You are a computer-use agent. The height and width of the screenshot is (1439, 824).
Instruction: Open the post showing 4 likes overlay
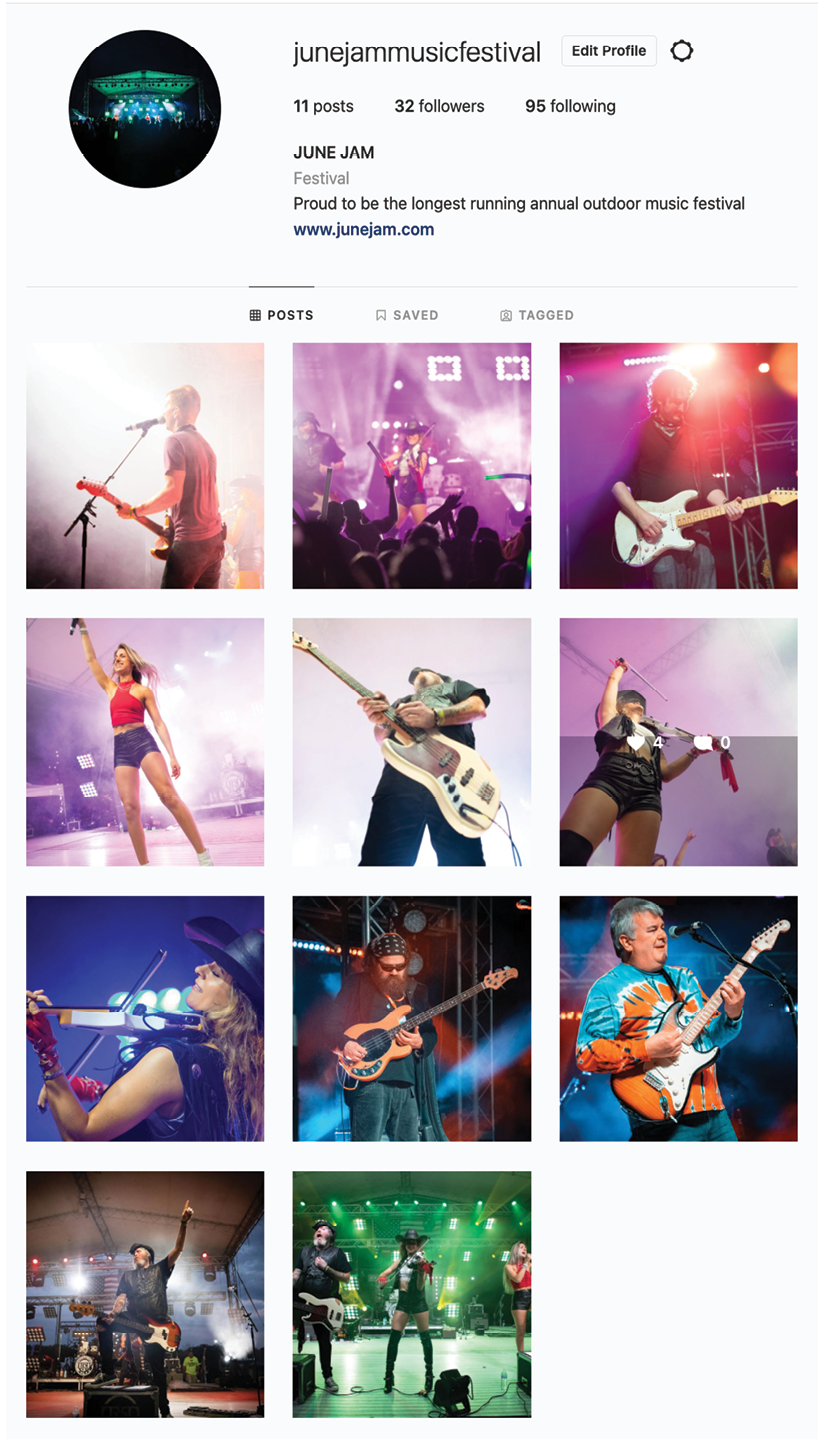(679, 742)
